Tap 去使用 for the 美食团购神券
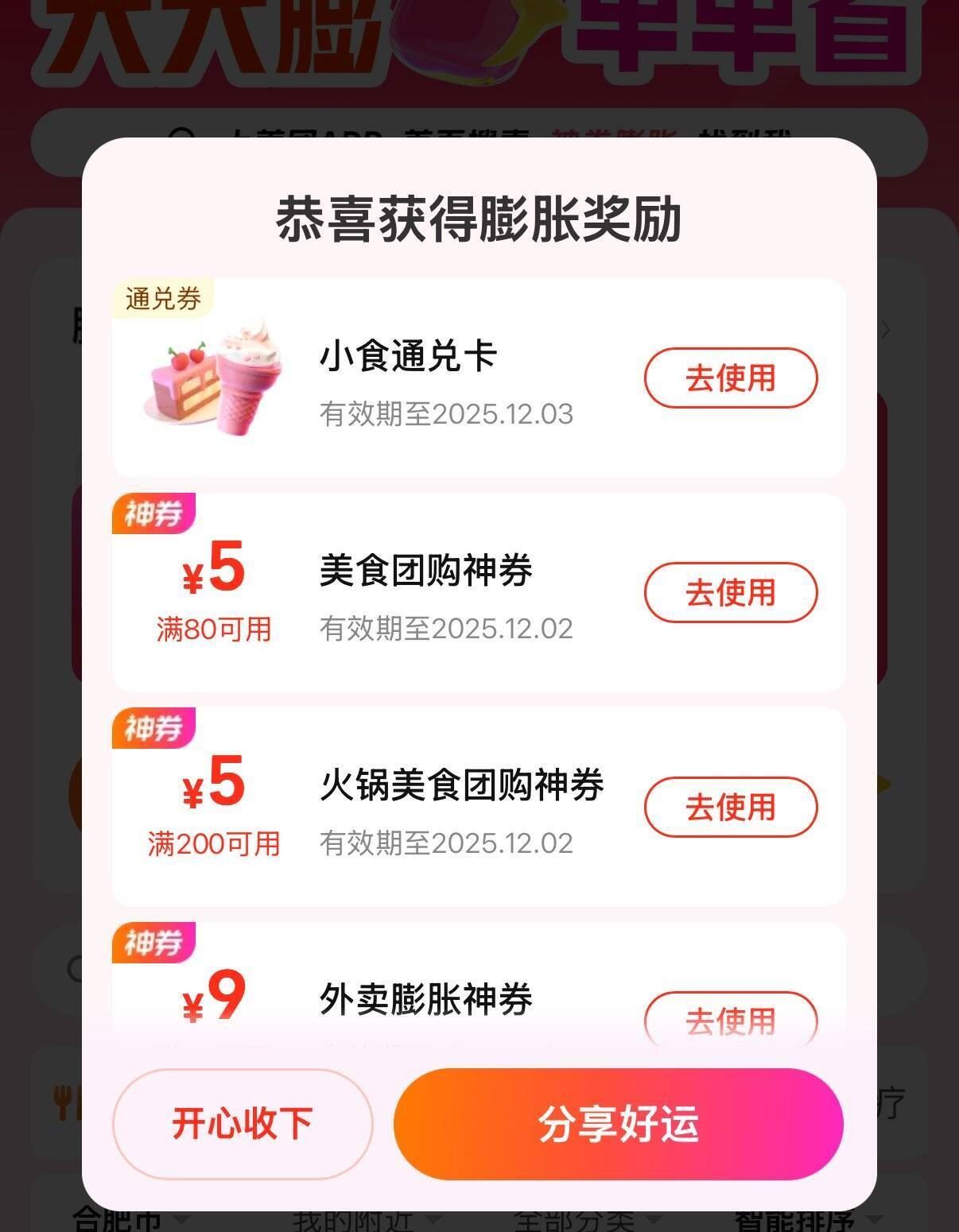This screenshot has height=1232, width=959. click(732, 593)
